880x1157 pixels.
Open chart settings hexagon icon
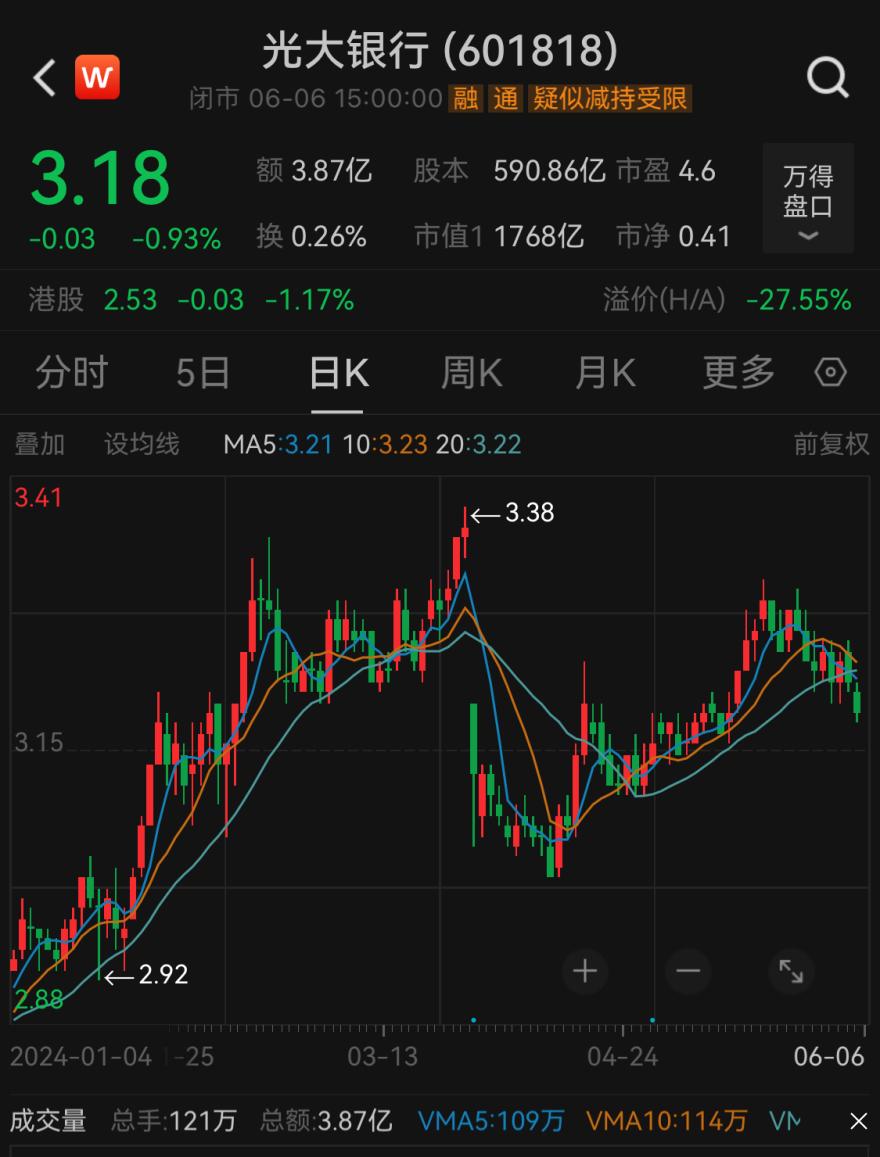(x=830, y=373)
